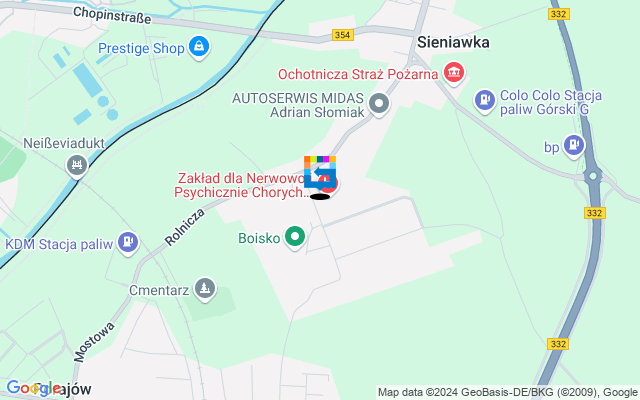Image resolution: width=640 pixels, height=400 pixels.
Task: Tap the Prestige Shop marker
Action: [x=200, y=46]
